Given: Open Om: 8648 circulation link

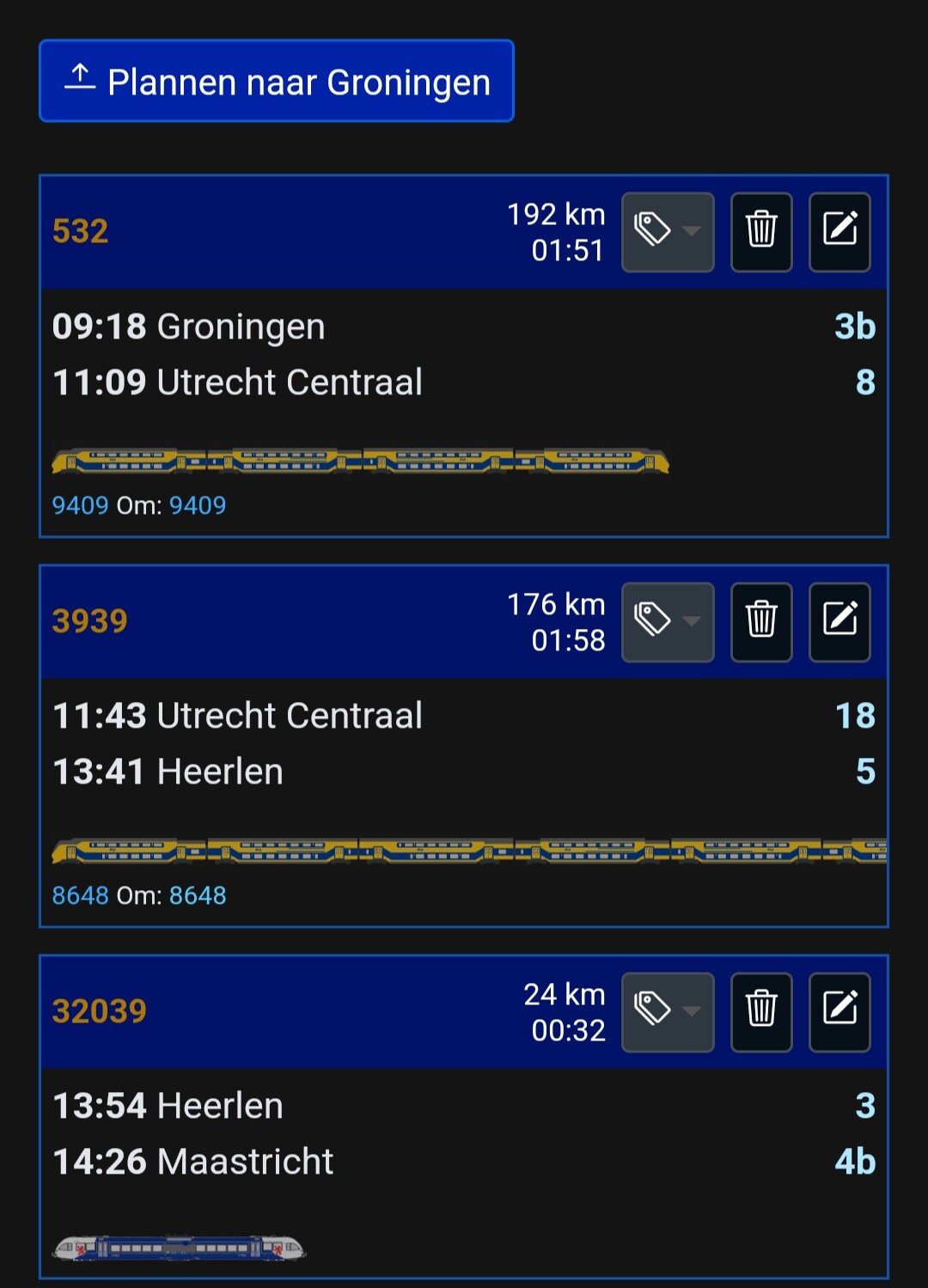Looking at the screenshot, I should [198, 895].
